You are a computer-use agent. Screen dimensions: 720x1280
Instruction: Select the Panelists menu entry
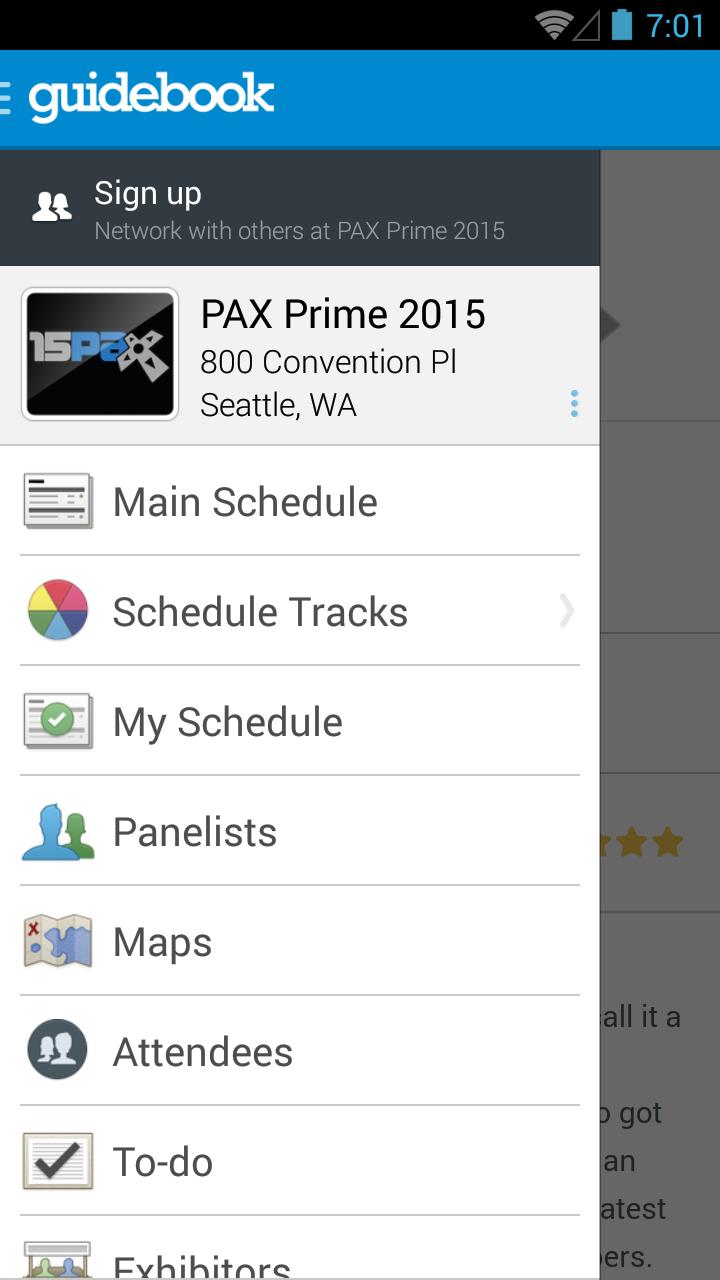(x=194, y=831)
